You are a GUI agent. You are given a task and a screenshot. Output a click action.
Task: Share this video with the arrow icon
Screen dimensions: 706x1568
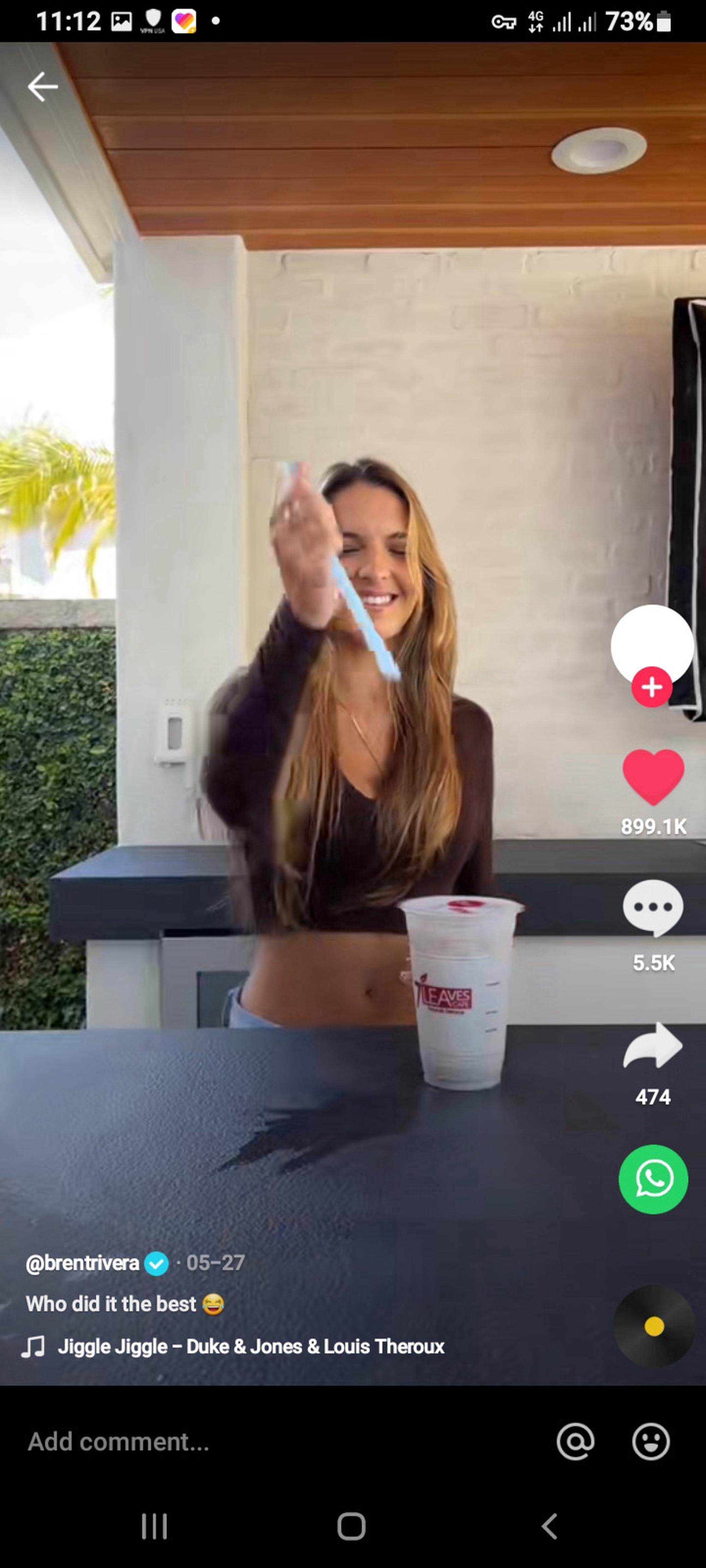[653, 1046]
